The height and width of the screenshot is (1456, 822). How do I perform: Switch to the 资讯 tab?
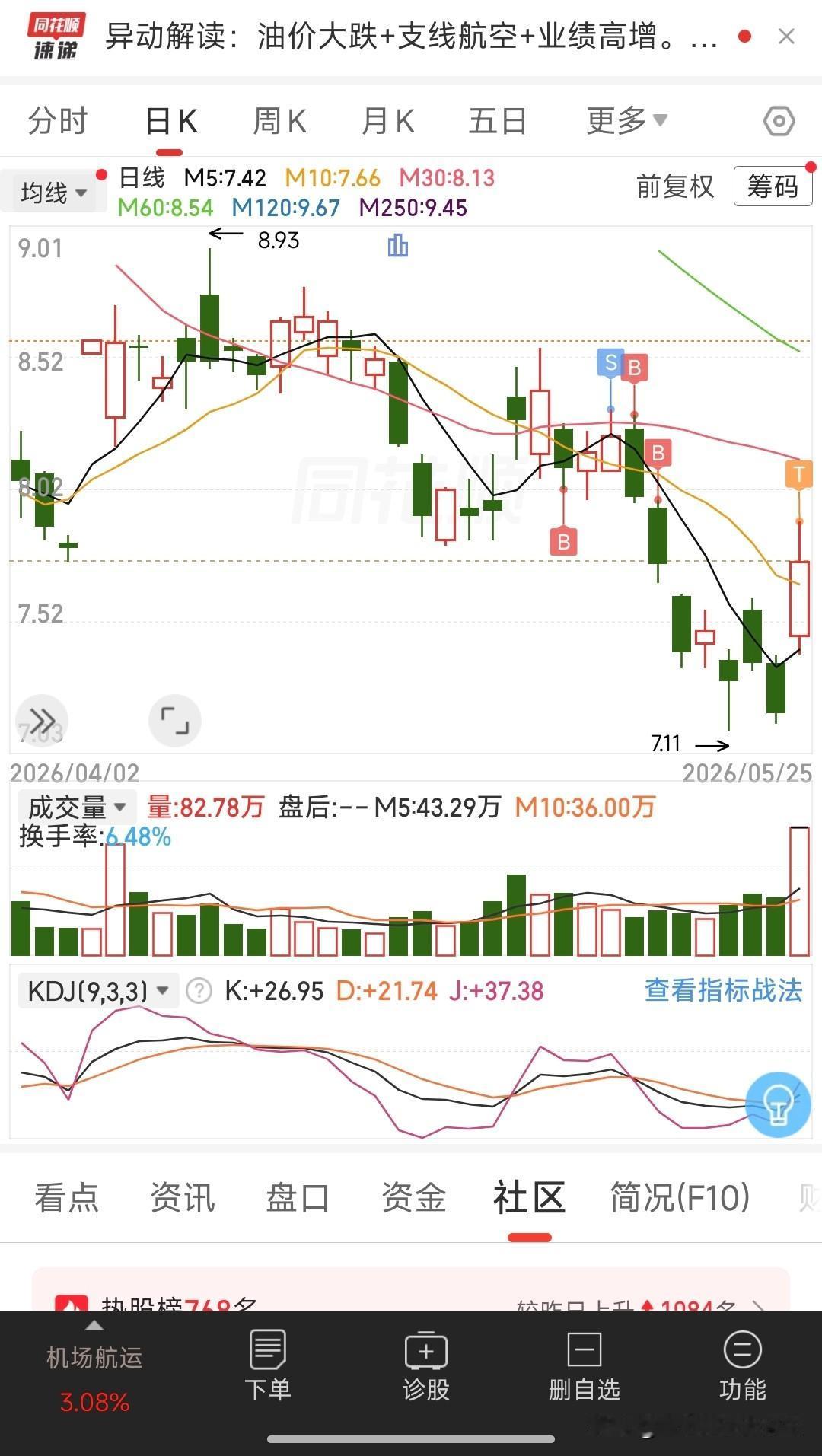click(182, 1197)
